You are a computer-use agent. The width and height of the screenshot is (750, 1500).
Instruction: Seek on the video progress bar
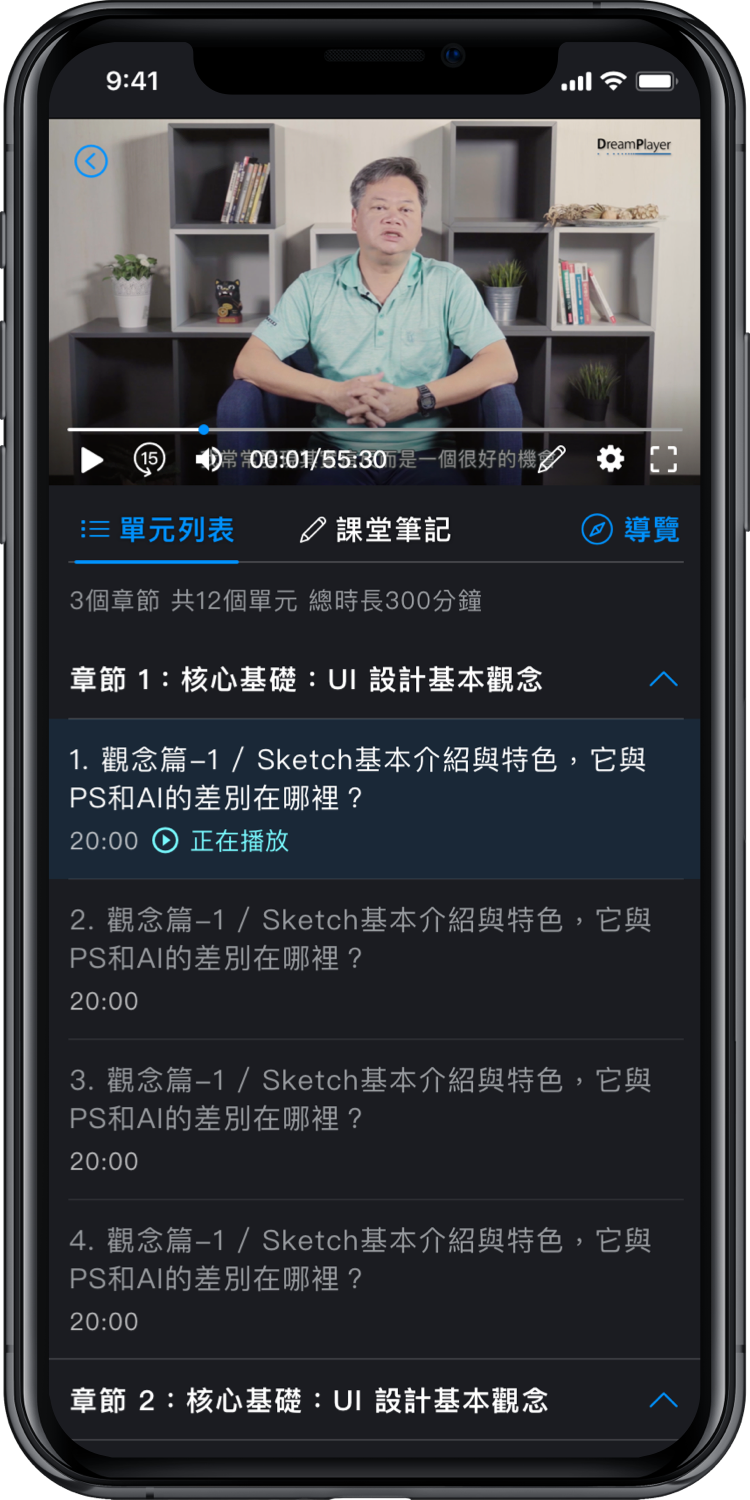375,429
